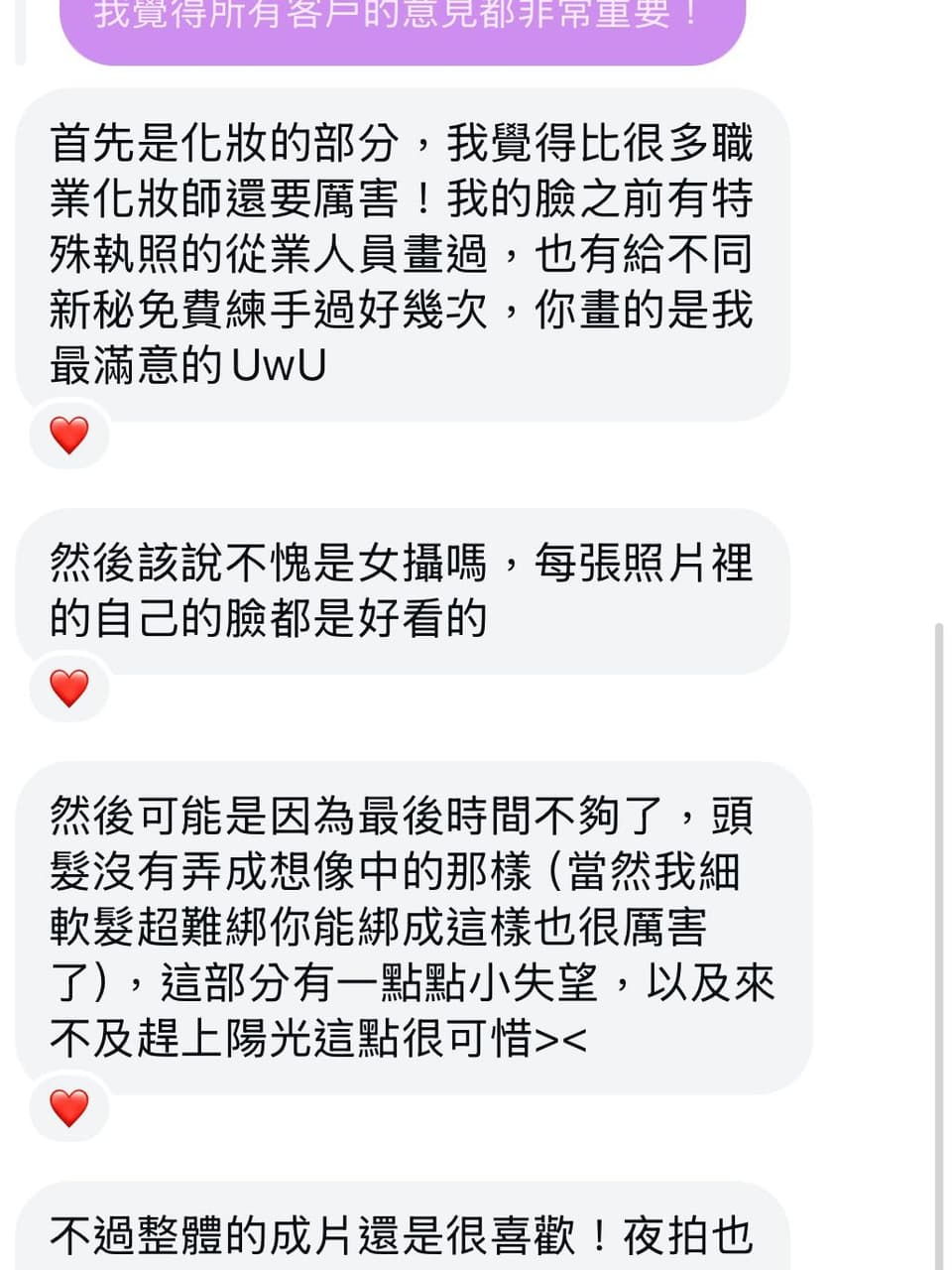Viewport: 952px width, 1270px height.
Task: View the heart reaction under the 小失望 hair message
Action: [68, 1107]
